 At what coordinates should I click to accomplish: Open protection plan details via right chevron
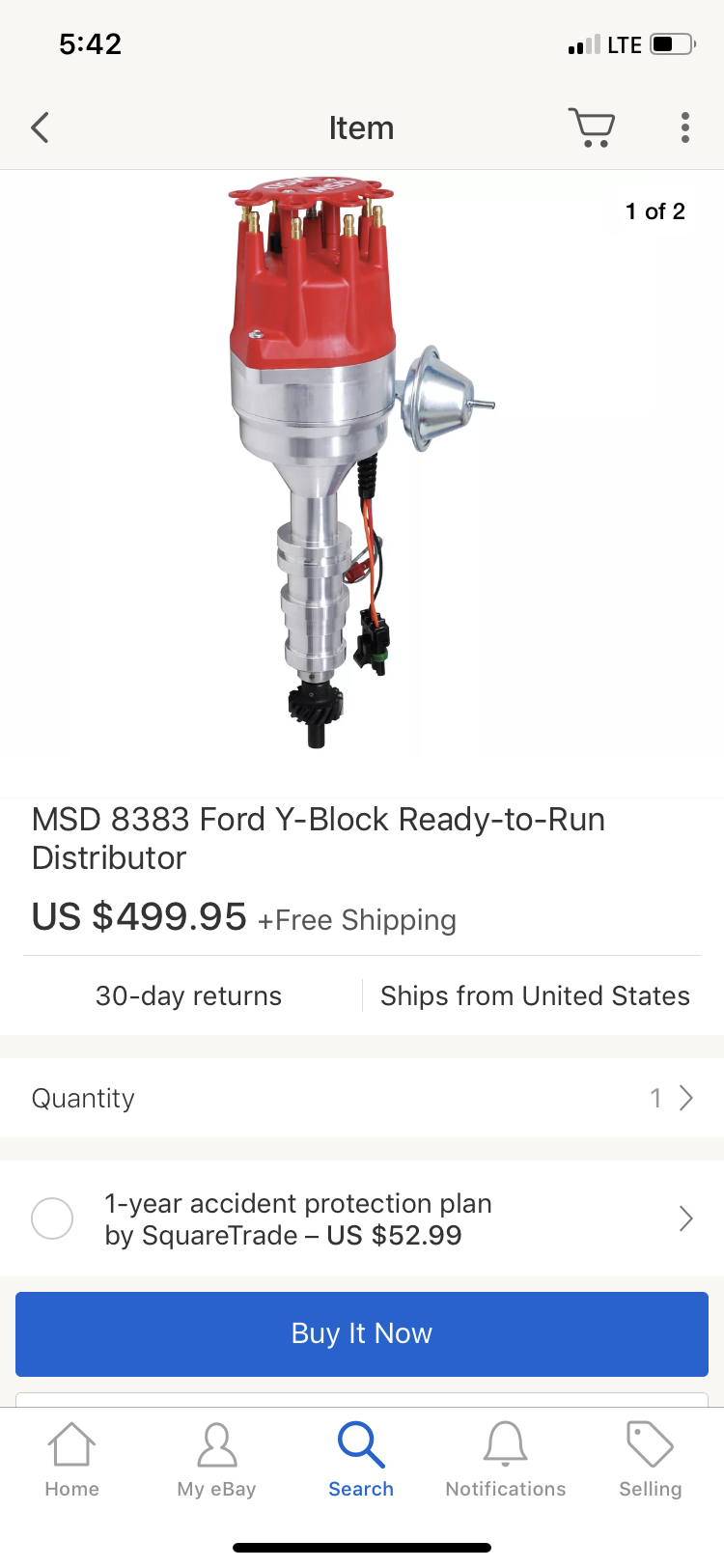click(684, 1218)
